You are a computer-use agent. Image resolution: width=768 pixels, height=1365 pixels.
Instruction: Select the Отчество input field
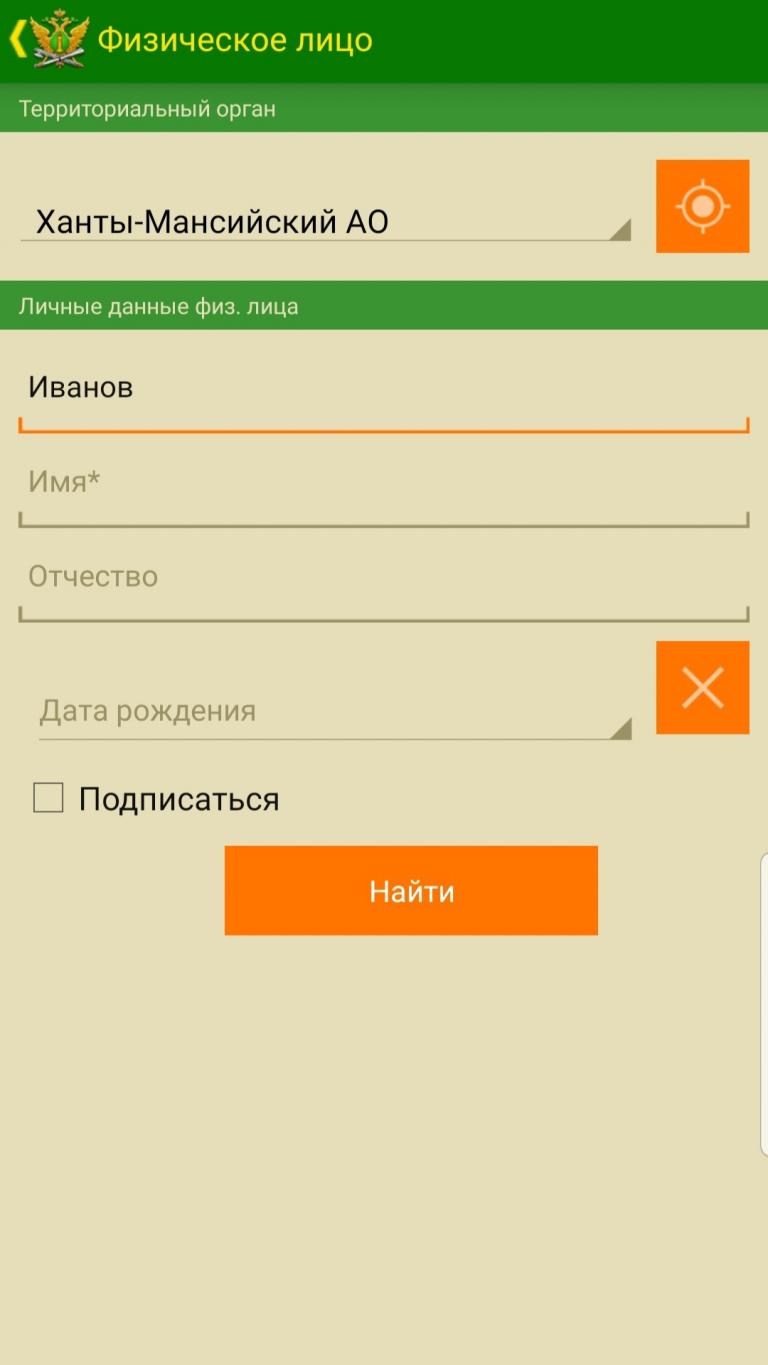(x=383, y=579)
